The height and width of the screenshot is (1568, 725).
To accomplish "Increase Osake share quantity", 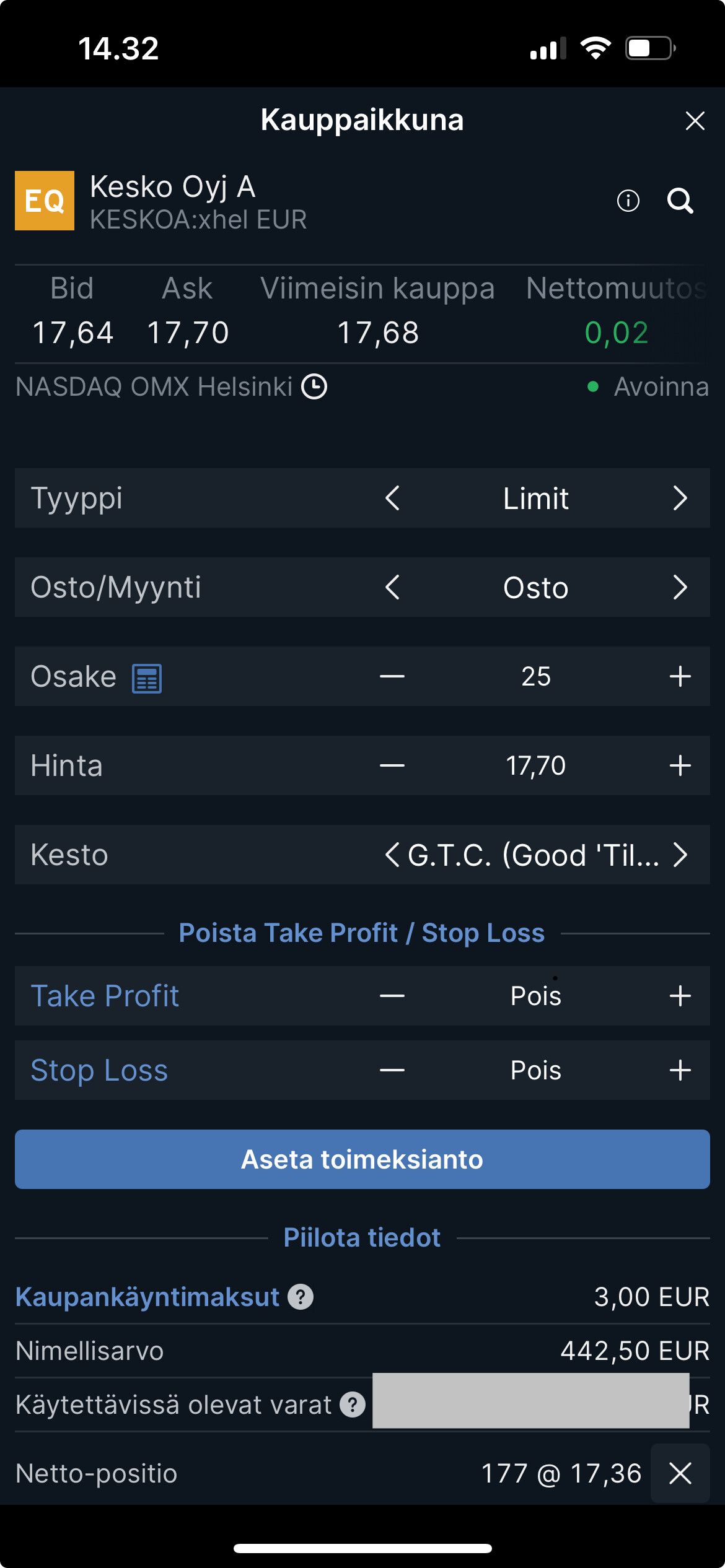I will click(680, 676).
